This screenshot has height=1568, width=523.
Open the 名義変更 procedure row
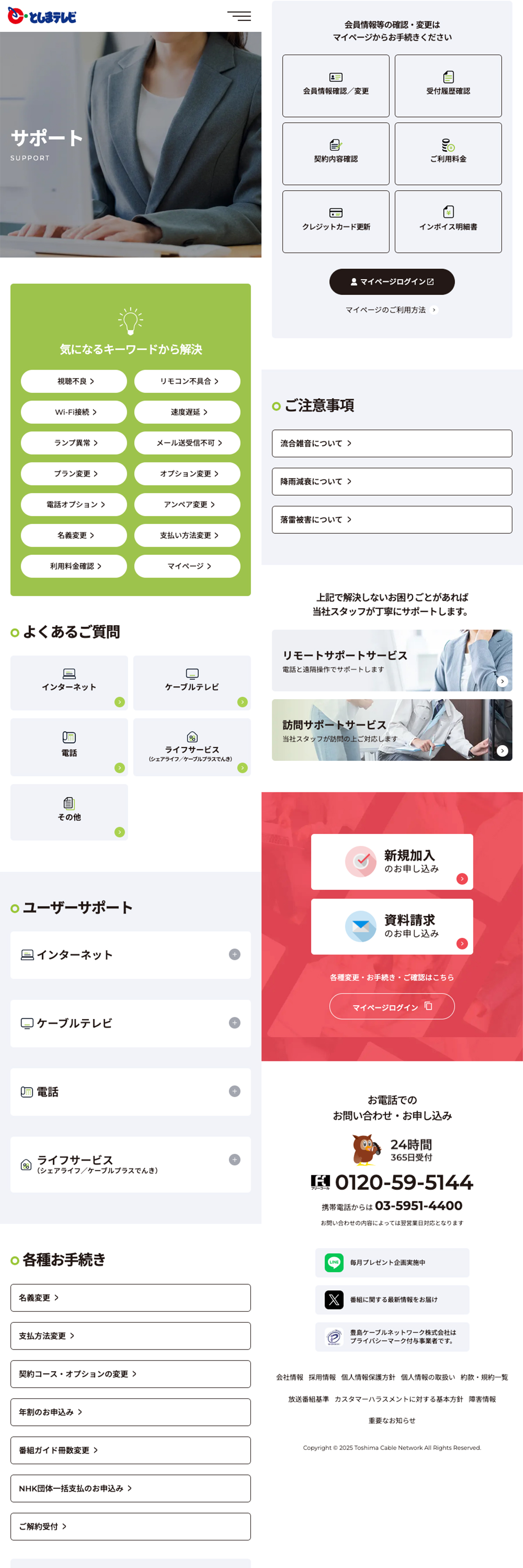130,1297
